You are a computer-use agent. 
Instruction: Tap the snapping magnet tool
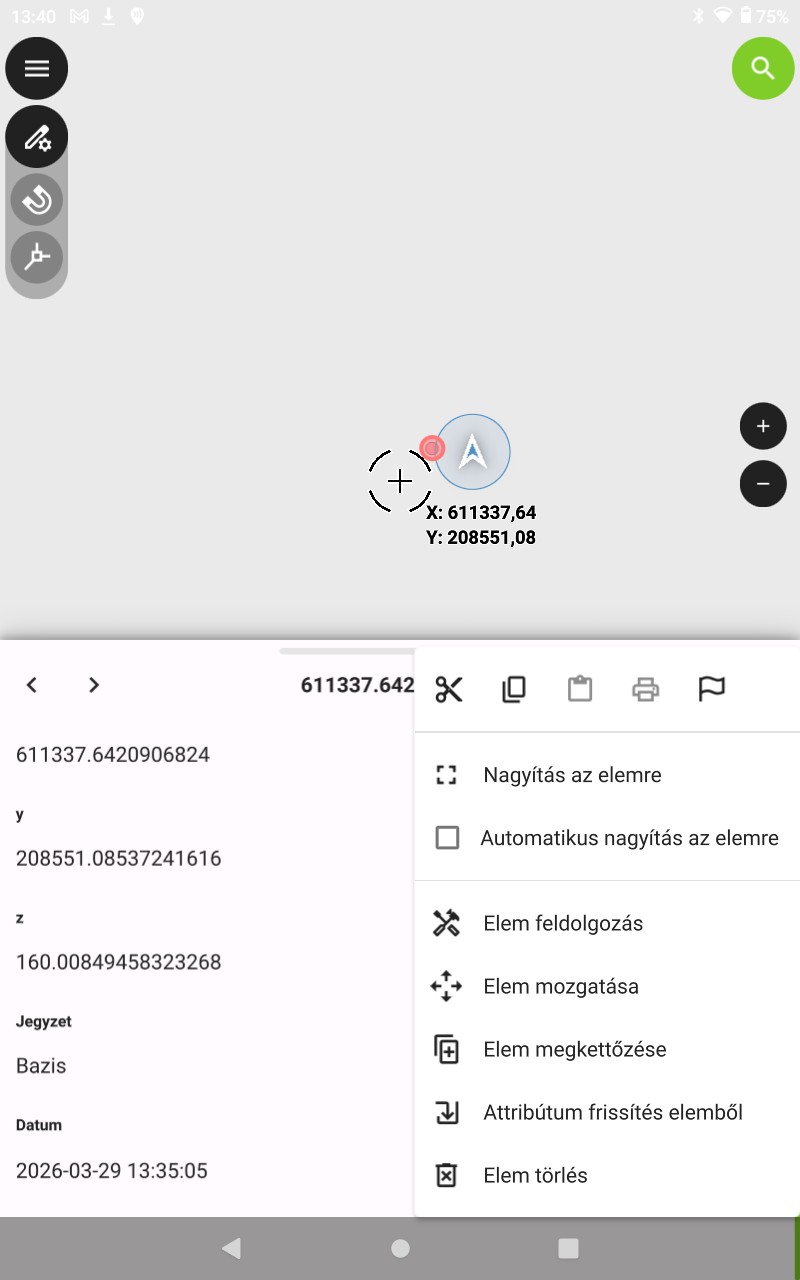point(37,200)
